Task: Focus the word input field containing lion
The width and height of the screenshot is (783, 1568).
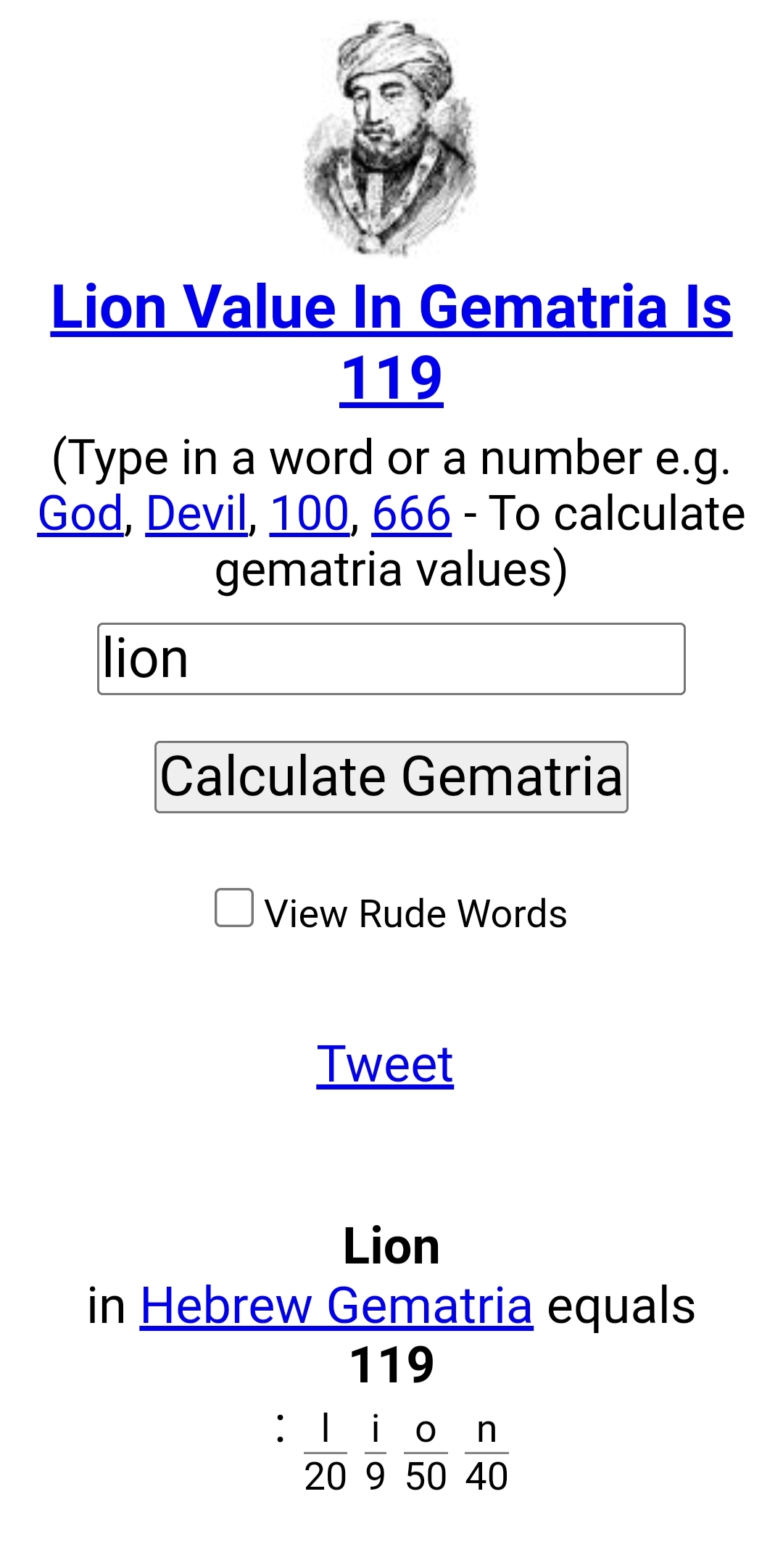Action: (x=391, y=659)
